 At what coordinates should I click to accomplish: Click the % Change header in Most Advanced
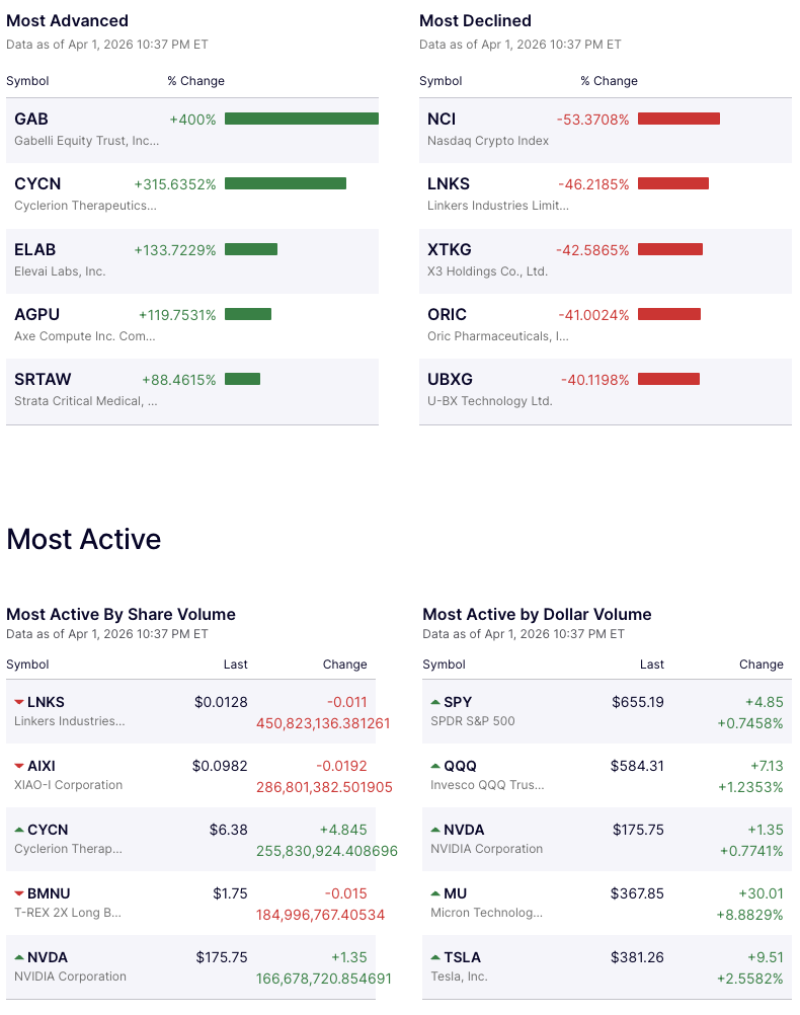tap(196, 81)
